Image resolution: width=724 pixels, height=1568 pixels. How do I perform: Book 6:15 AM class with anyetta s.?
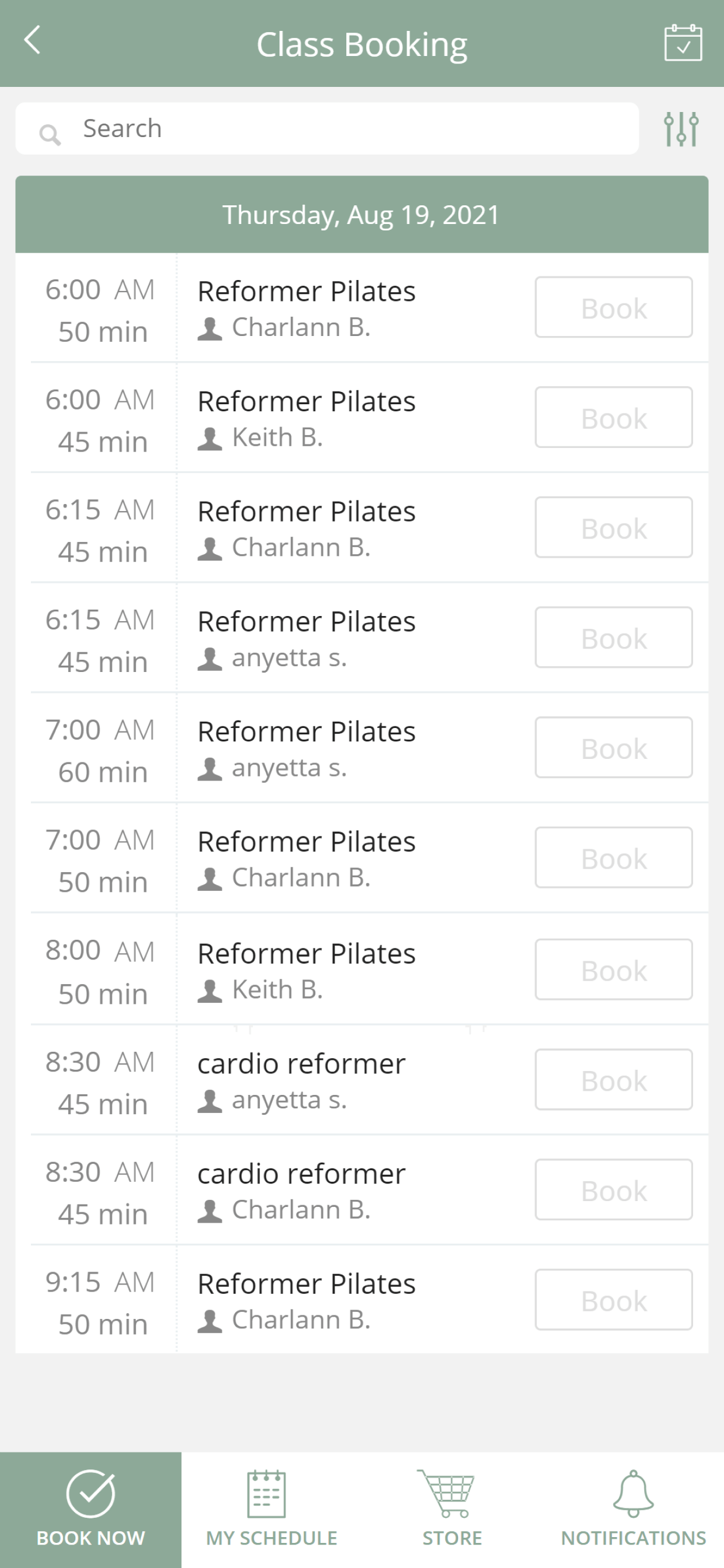613,638
